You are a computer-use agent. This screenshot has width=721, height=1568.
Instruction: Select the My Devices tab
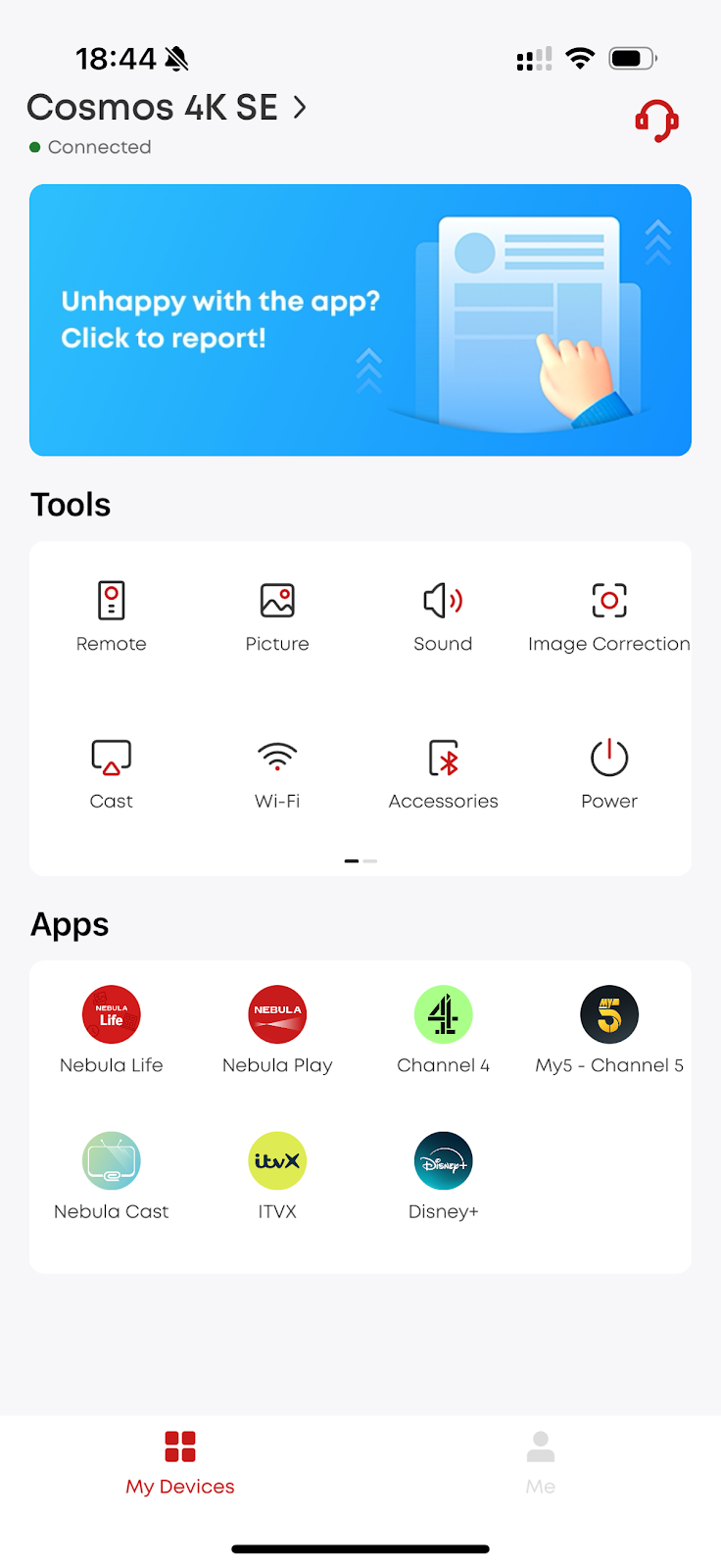pyautogui.click(x=180, y=1461)
